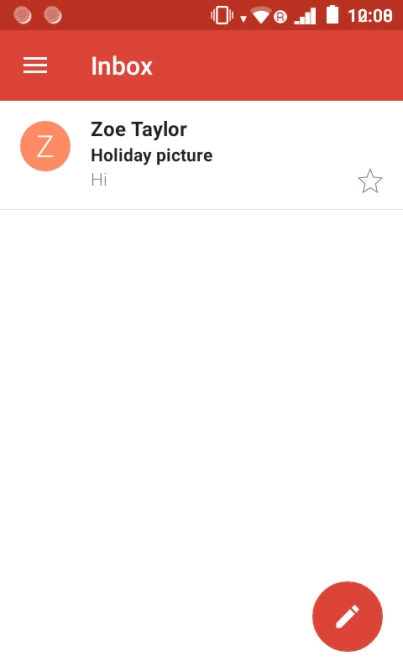Compose a new email
Image resolution: width=403 pixels, height=672 pixels.
(x=347, y=616)
